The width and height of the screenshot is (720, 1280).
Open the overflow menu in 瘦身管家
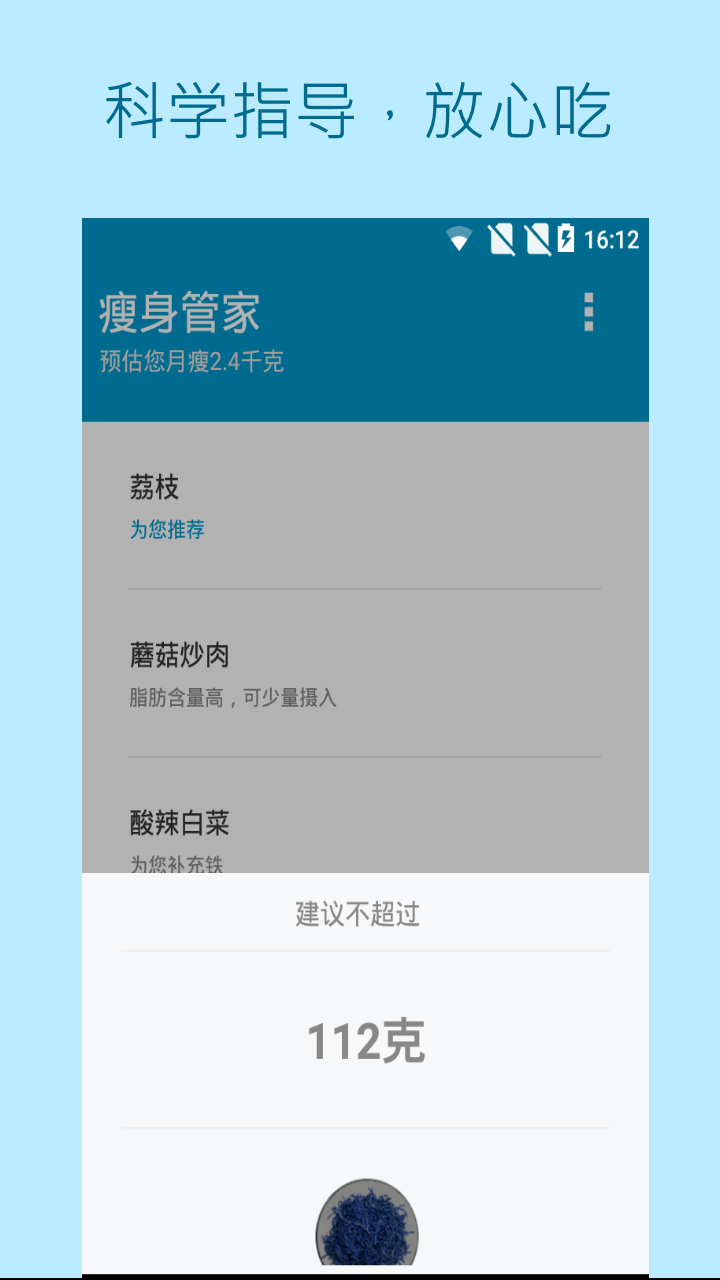[x=588, y=315]
